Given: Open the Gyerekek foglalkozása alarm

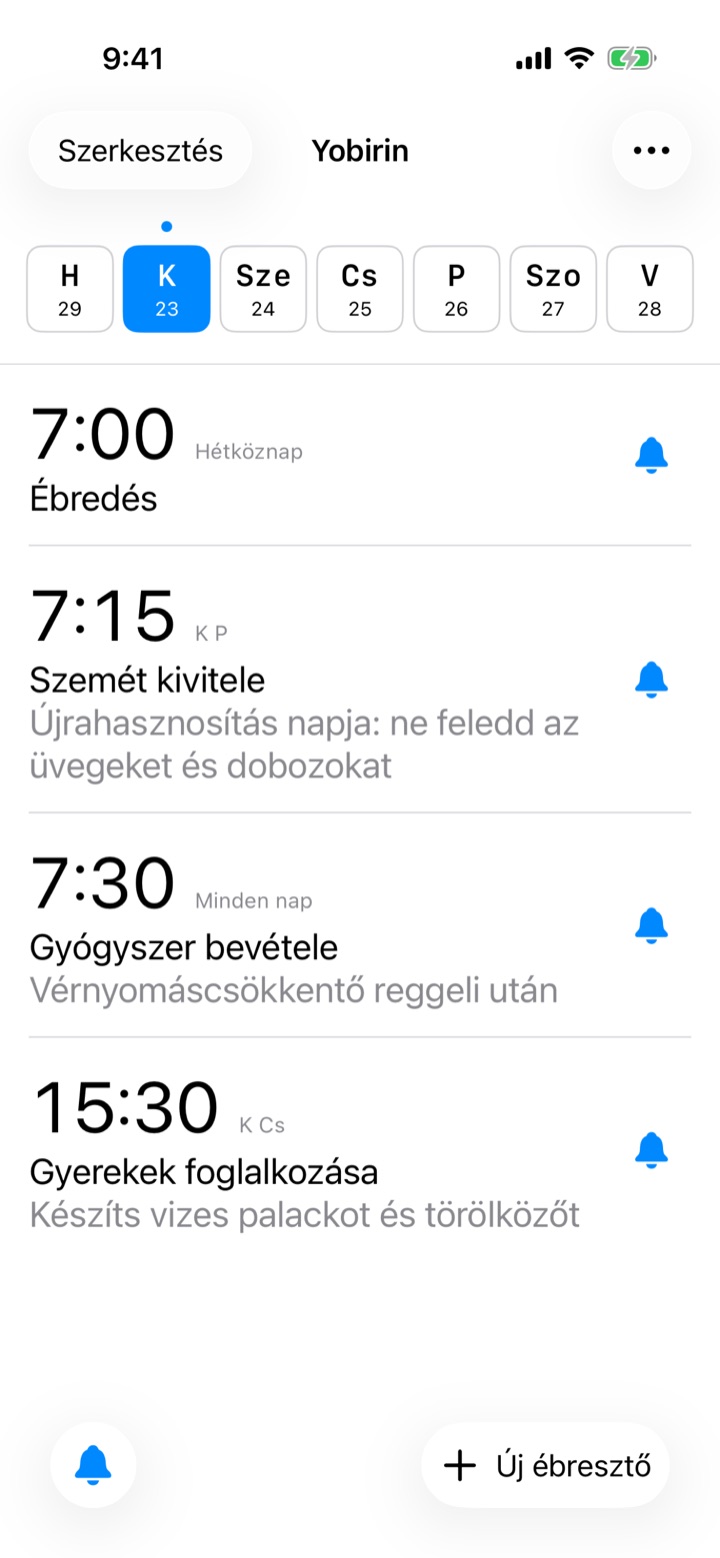Looking at the screenshot, I should coord(360,1151).
